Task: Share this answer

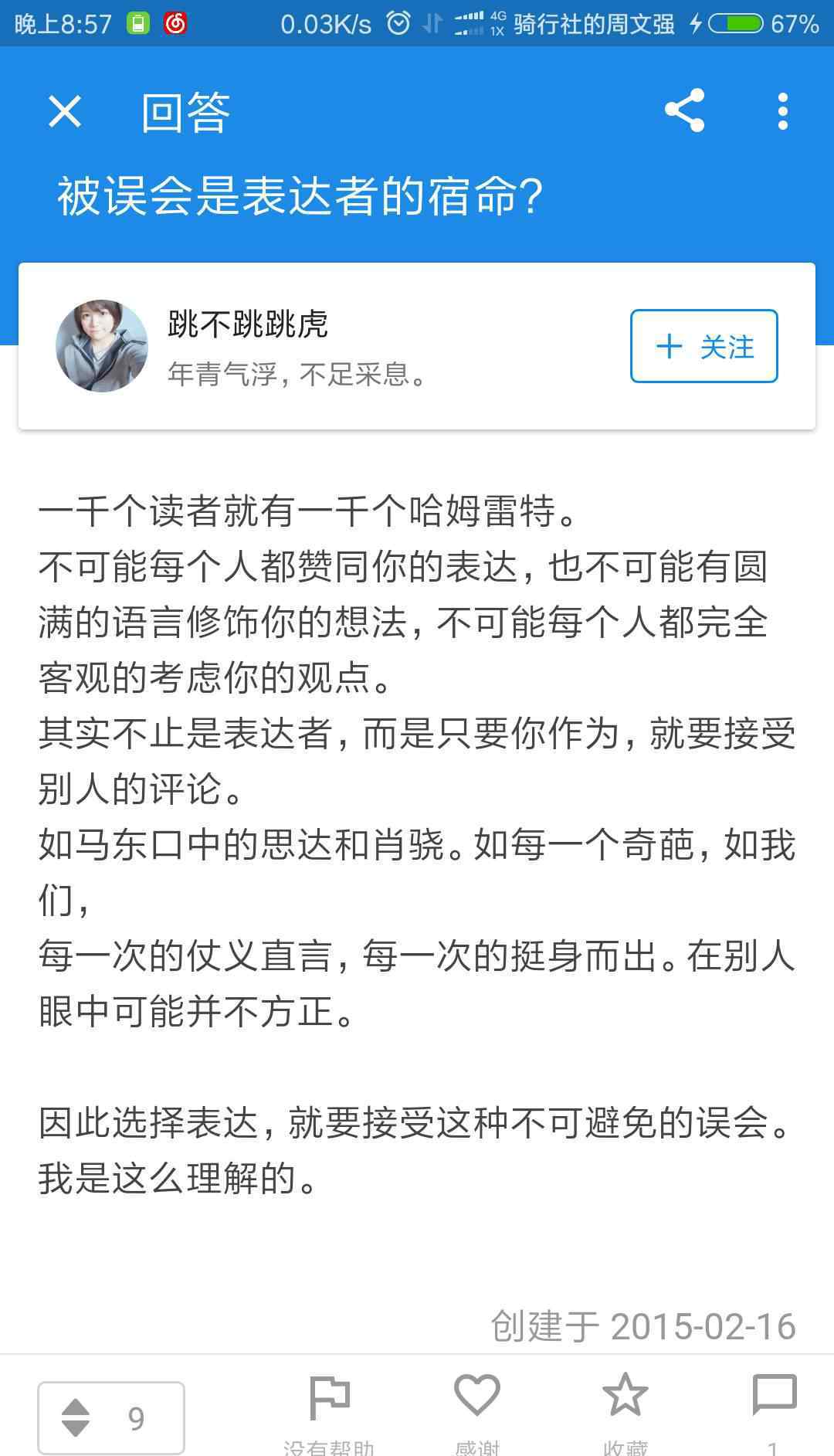Action: tap(684, 110)
